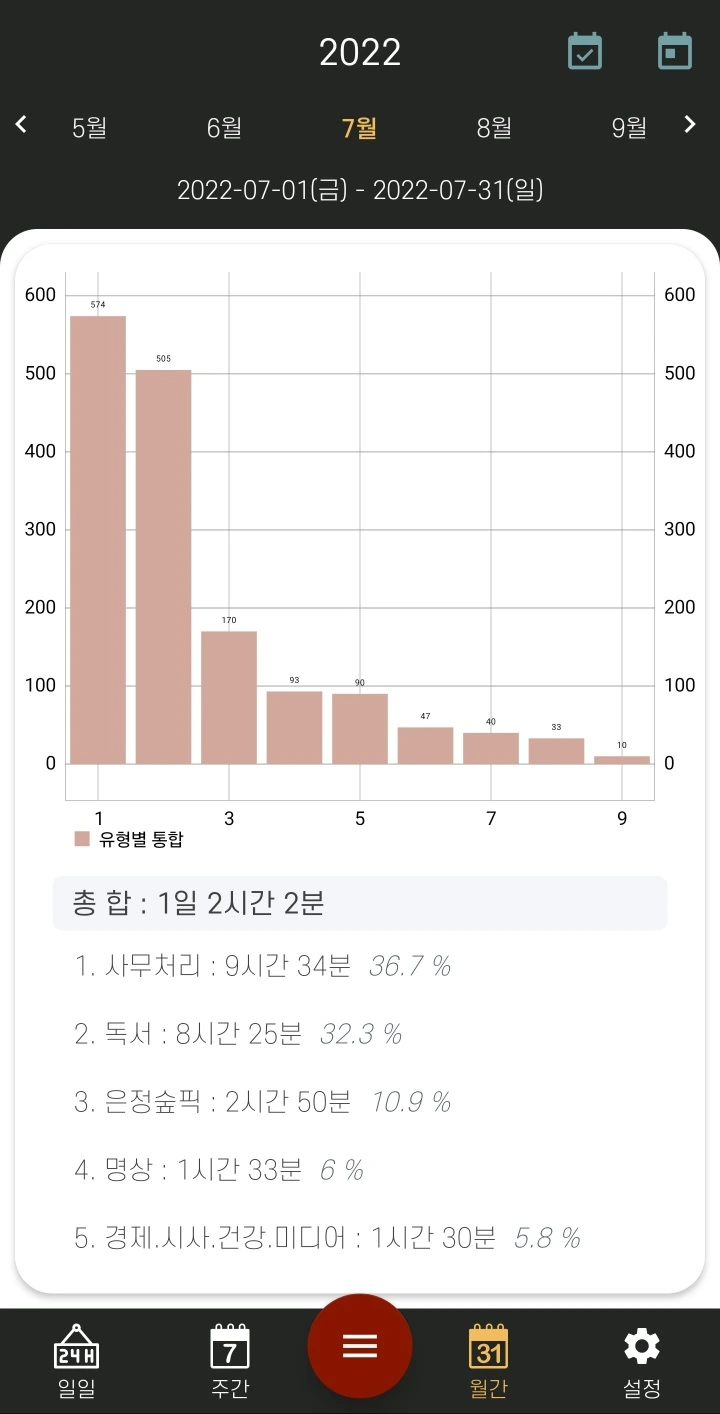Open the year selector showing 2022
Image resolution: width=720 pixels, height=1414 pixels.
pos(360,52)
